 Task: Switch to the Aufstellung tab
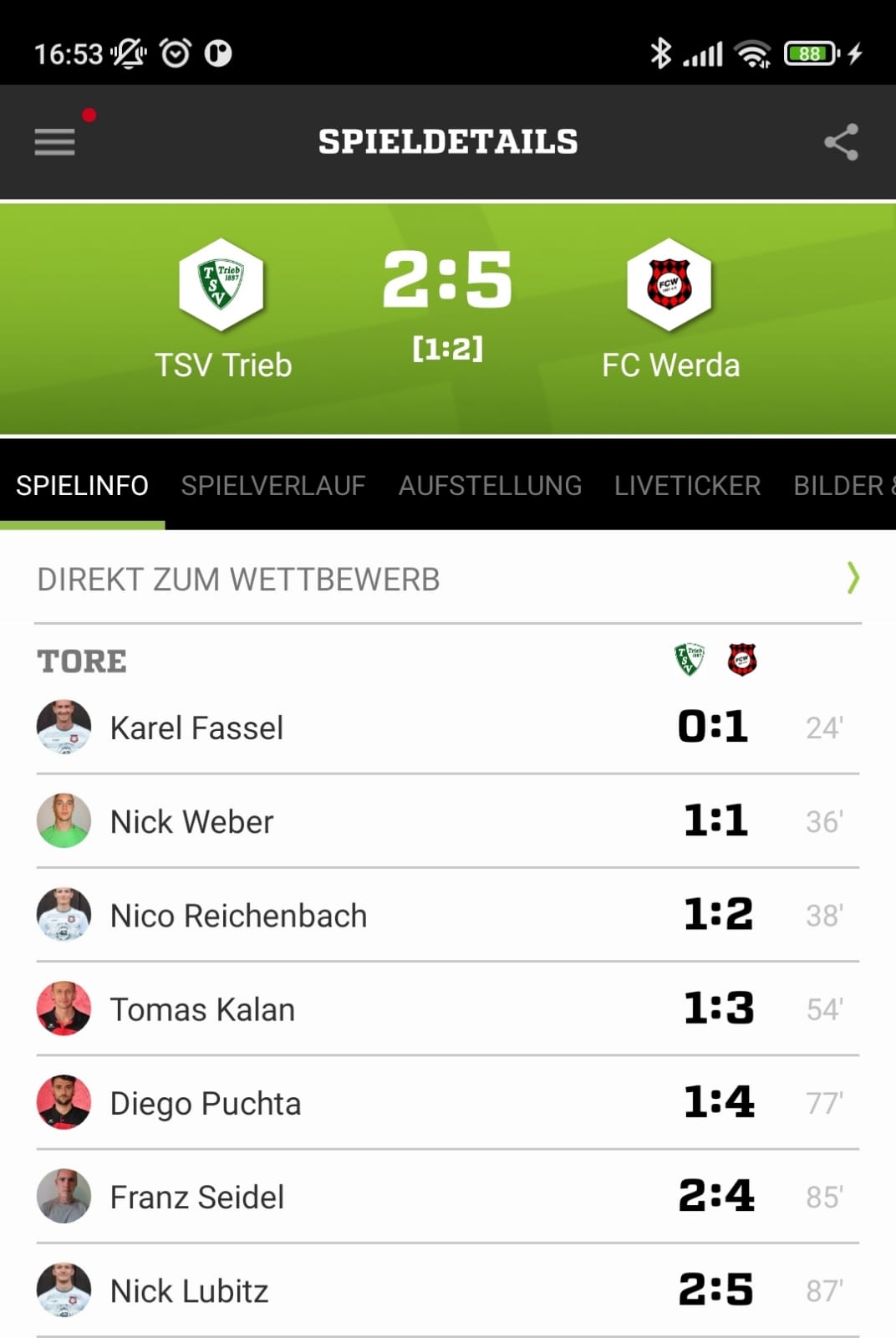490,486
